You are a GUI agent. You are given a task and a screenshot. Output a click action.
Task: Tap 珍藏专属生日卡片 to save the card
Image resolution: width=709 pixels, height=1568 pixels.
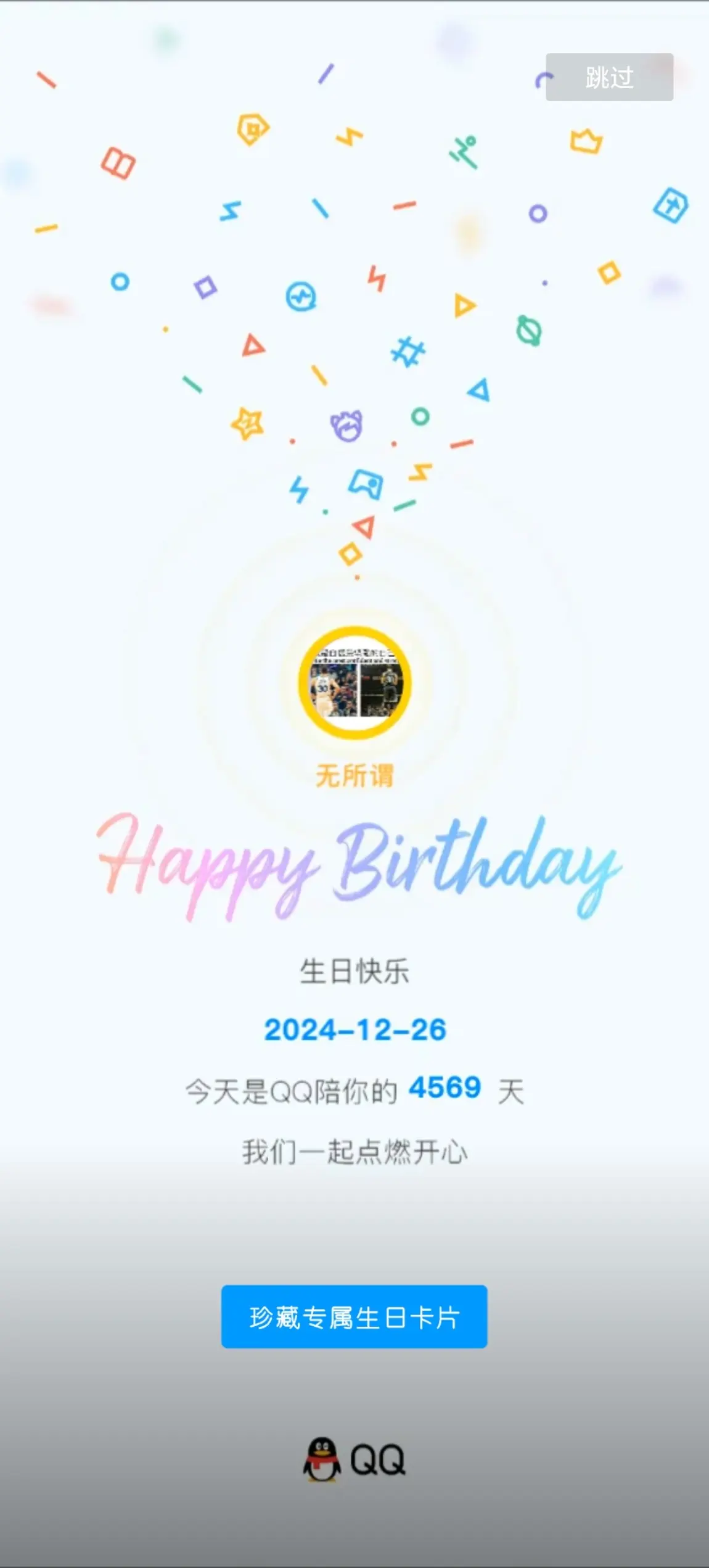click(x=354, y=1316)
